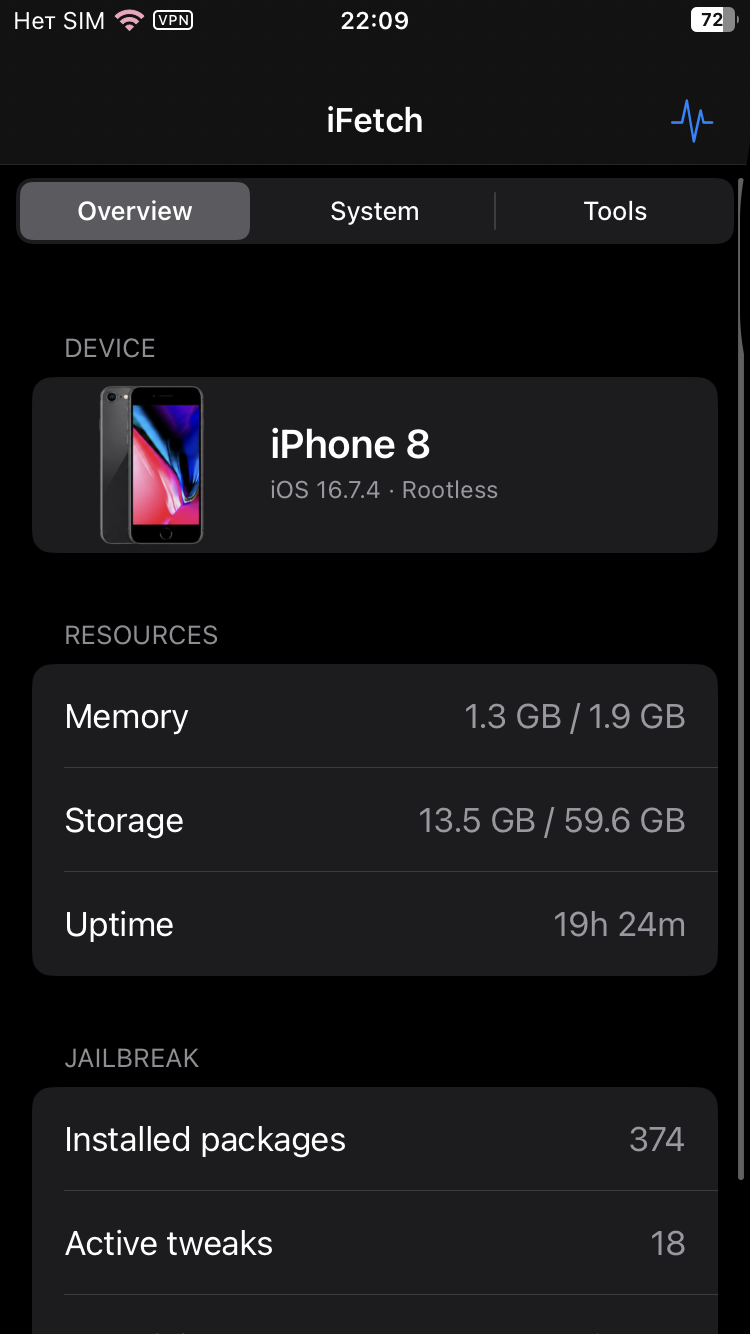
Task: Switch to the Tools tab
Action: (615, 211)
